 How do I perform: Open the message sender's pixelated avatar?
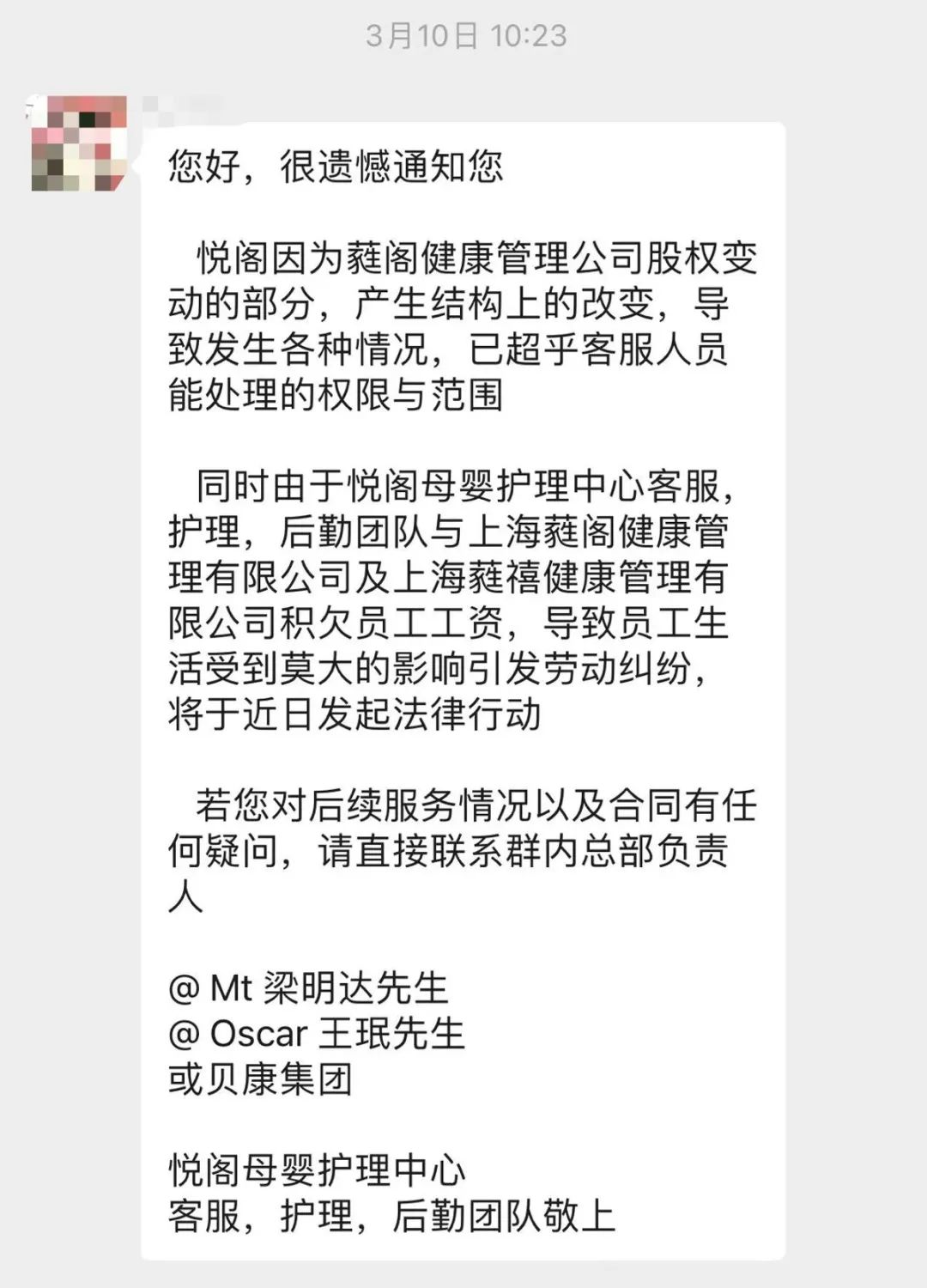78,143
